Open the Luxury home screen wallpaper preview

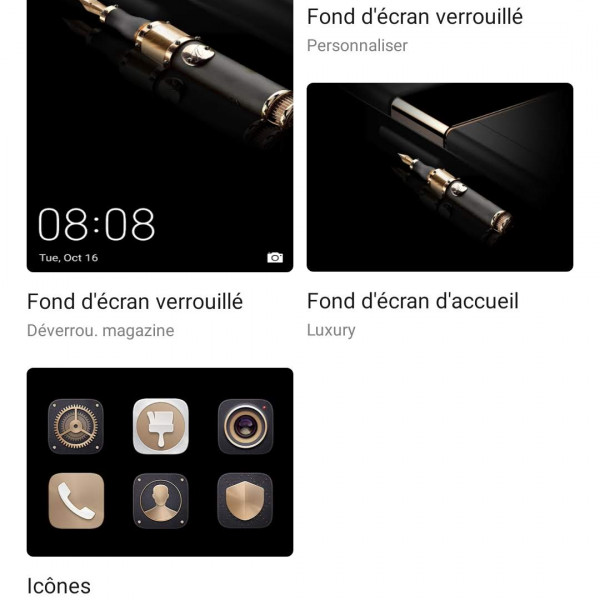(439, 177)
